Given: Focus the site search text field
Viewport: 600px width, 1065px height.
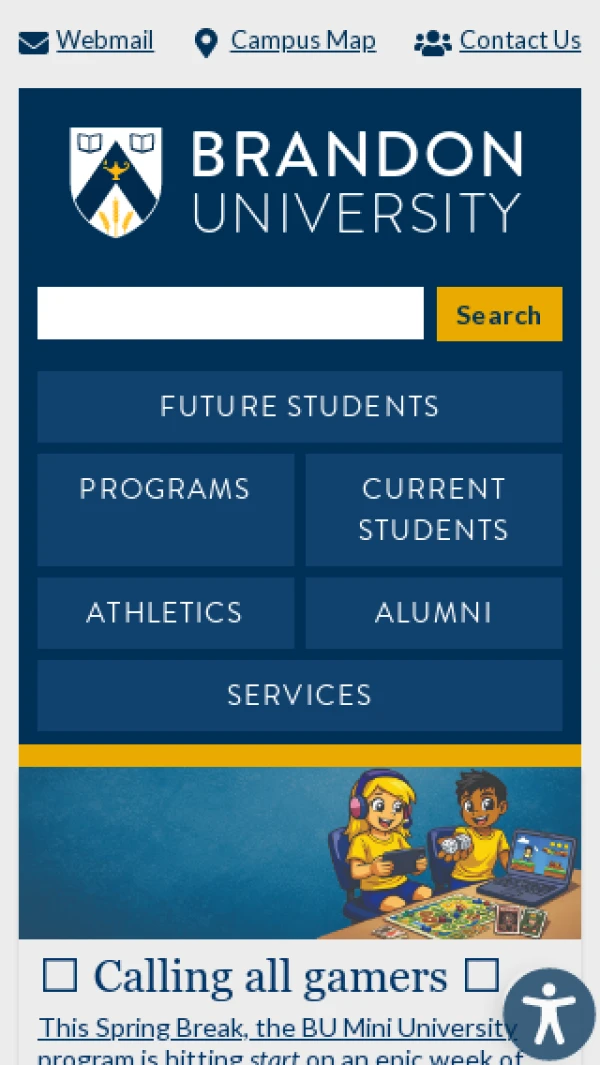Looking at the screenshot, I should (x=230, y=314).
